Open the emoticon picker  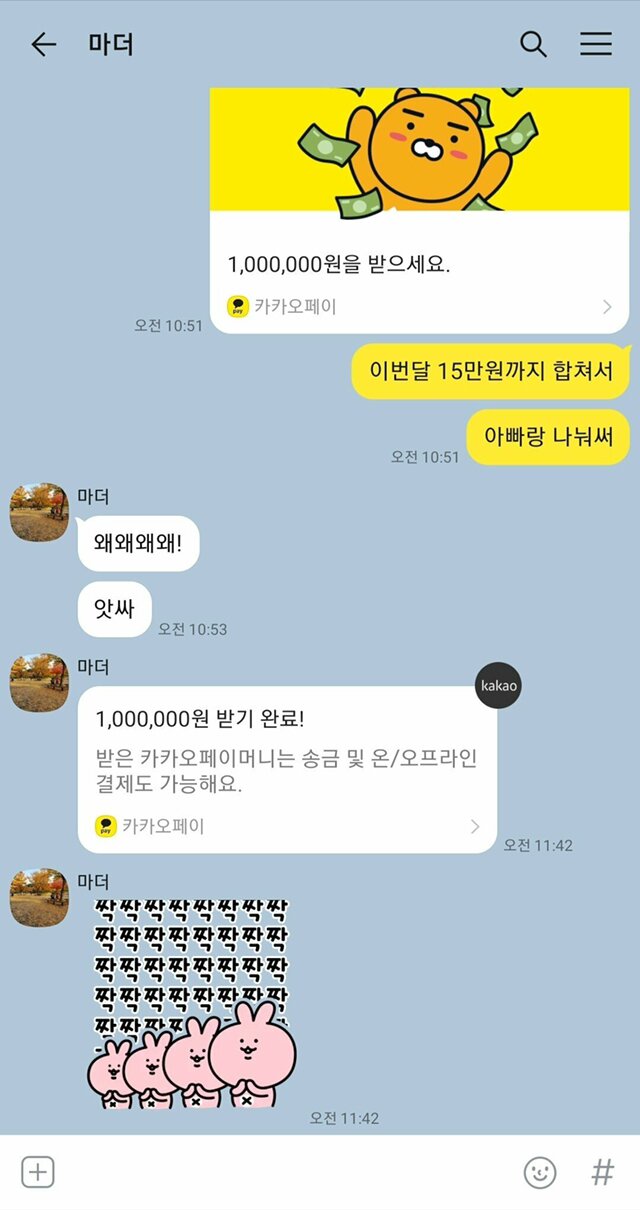pyautogui.click(x=540, y=1172)
